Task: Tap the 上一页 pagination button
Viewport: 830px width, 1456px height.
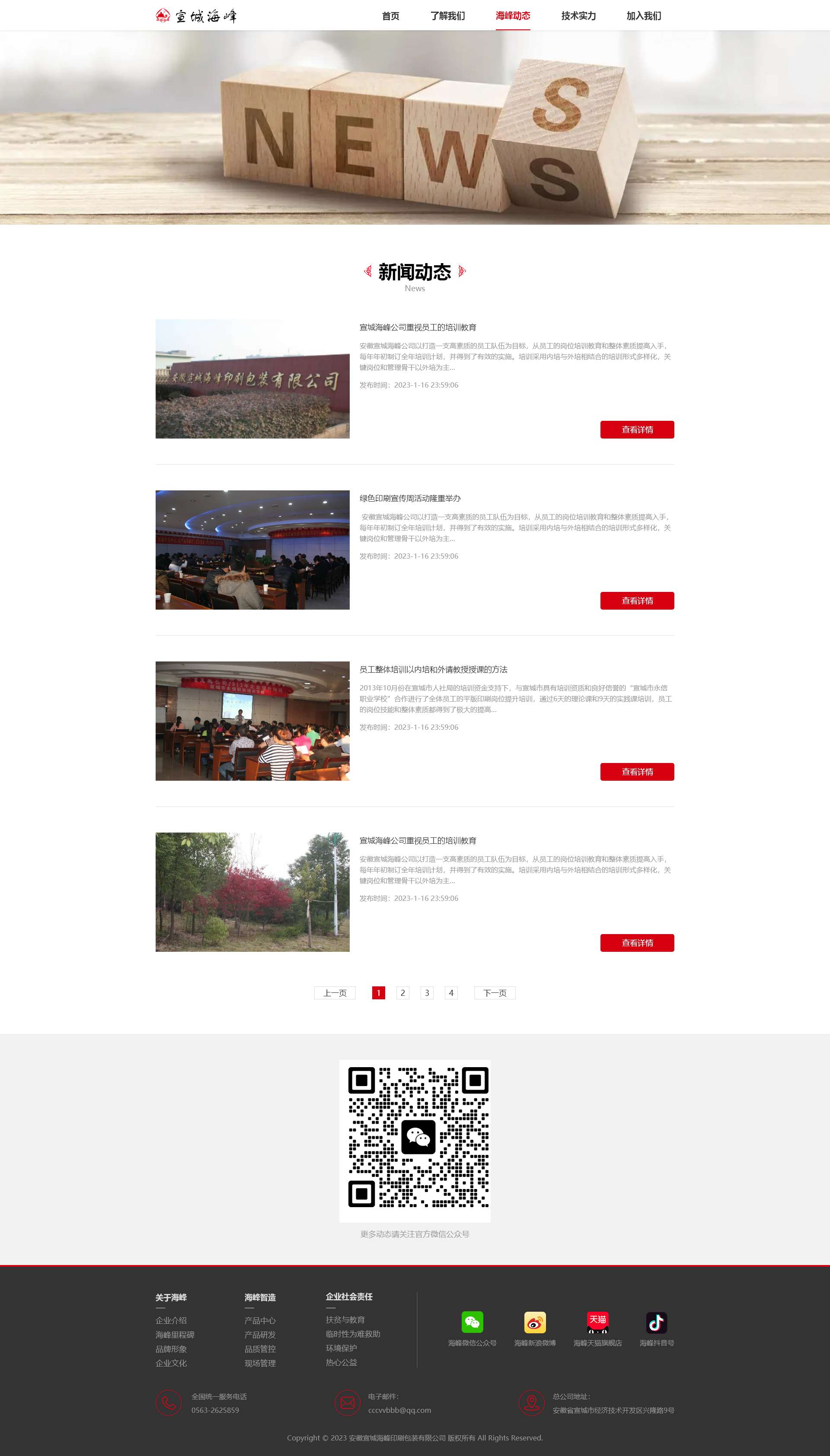Action: coord(335,993)
